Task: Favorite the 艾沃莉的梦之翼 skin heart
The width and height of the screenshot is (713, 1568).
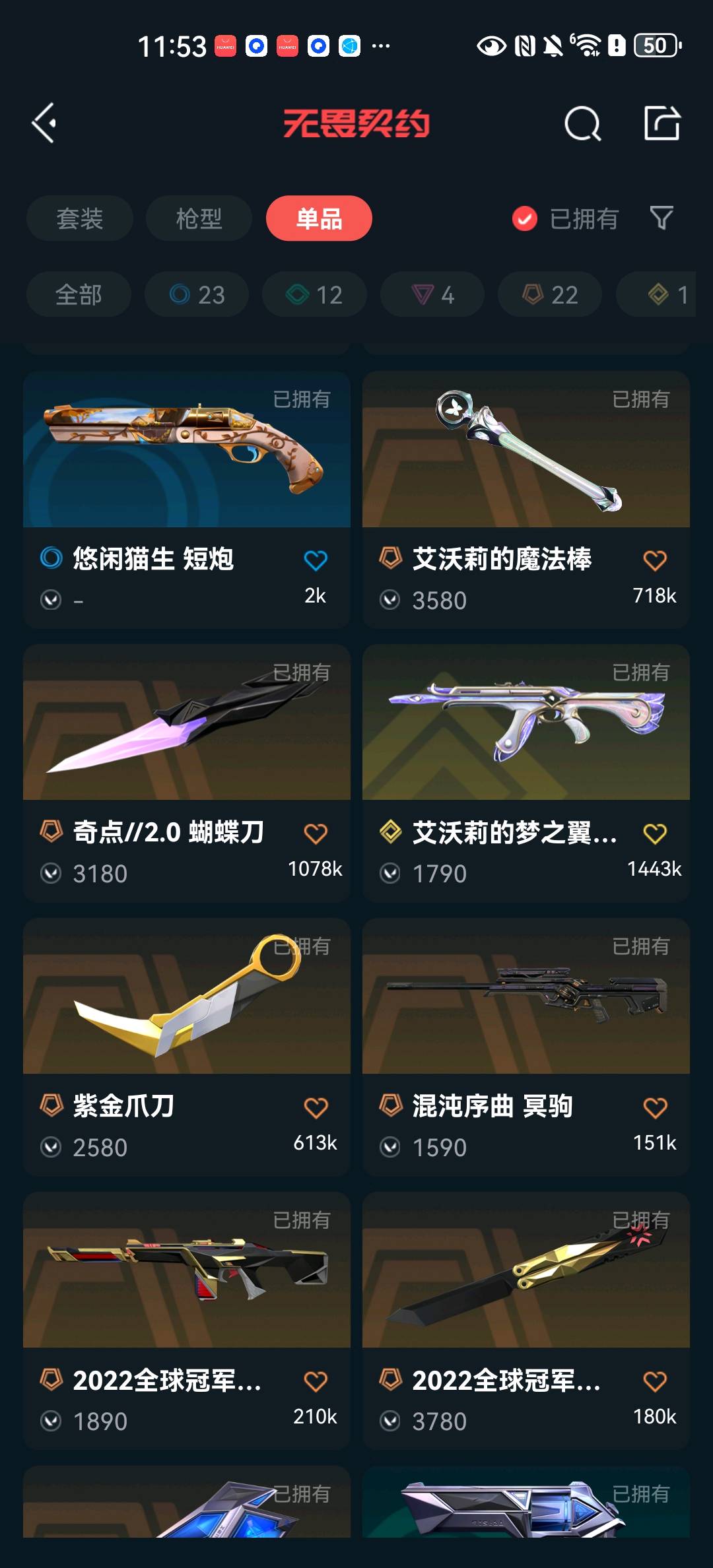Action: click(655, 834)
